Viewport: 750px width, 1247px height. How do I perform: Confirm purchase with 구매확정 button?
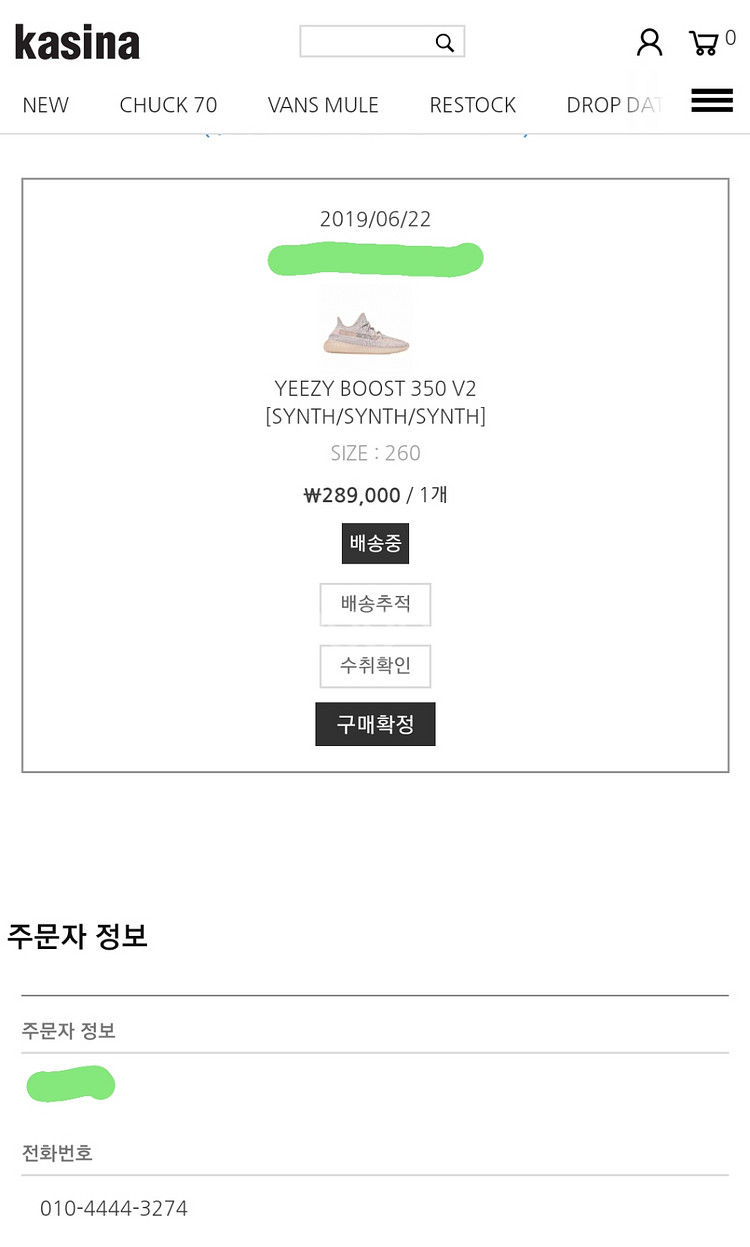375,725
